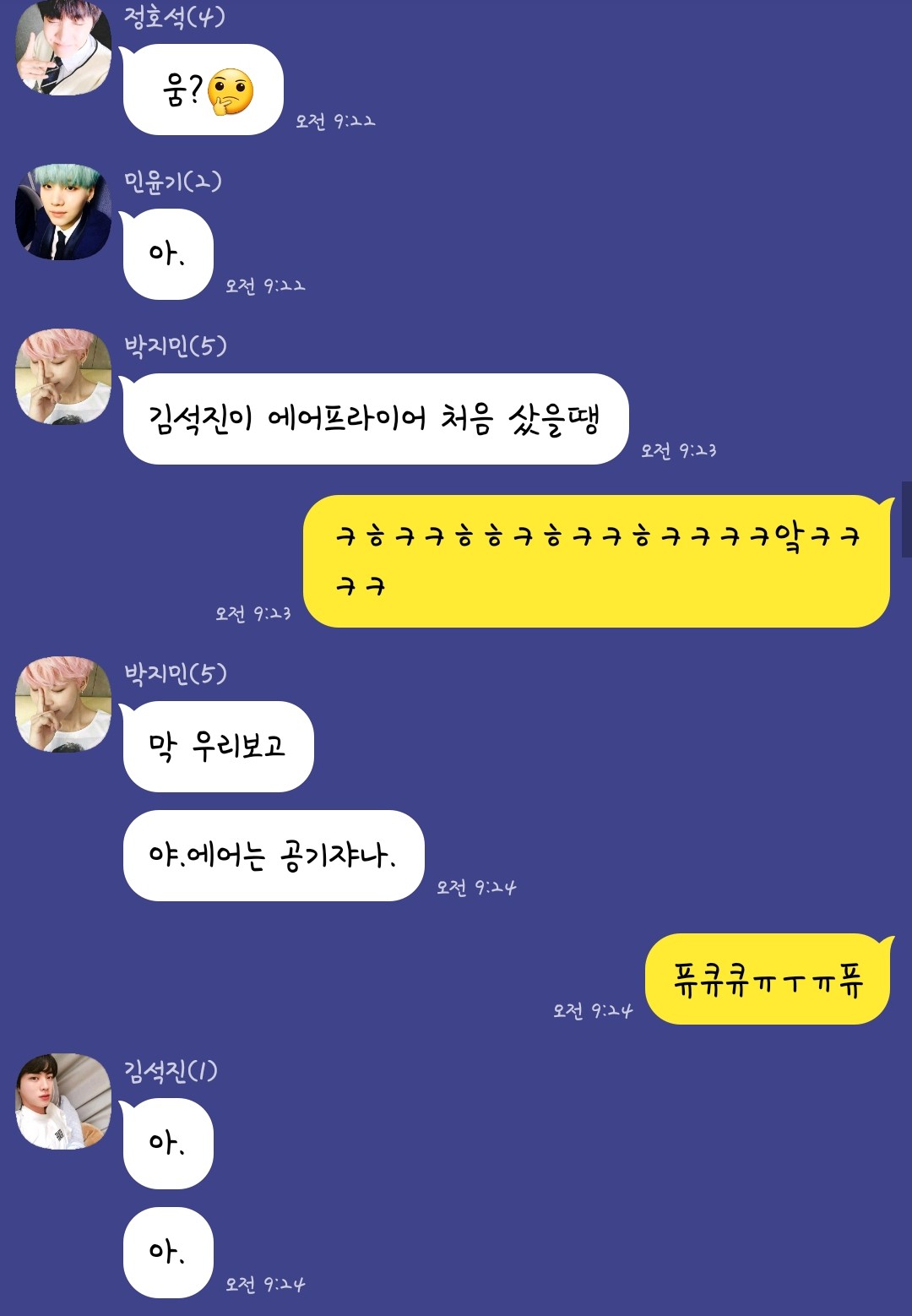
Task: Open 김석진's profile picture
Action: [63, 1101]
